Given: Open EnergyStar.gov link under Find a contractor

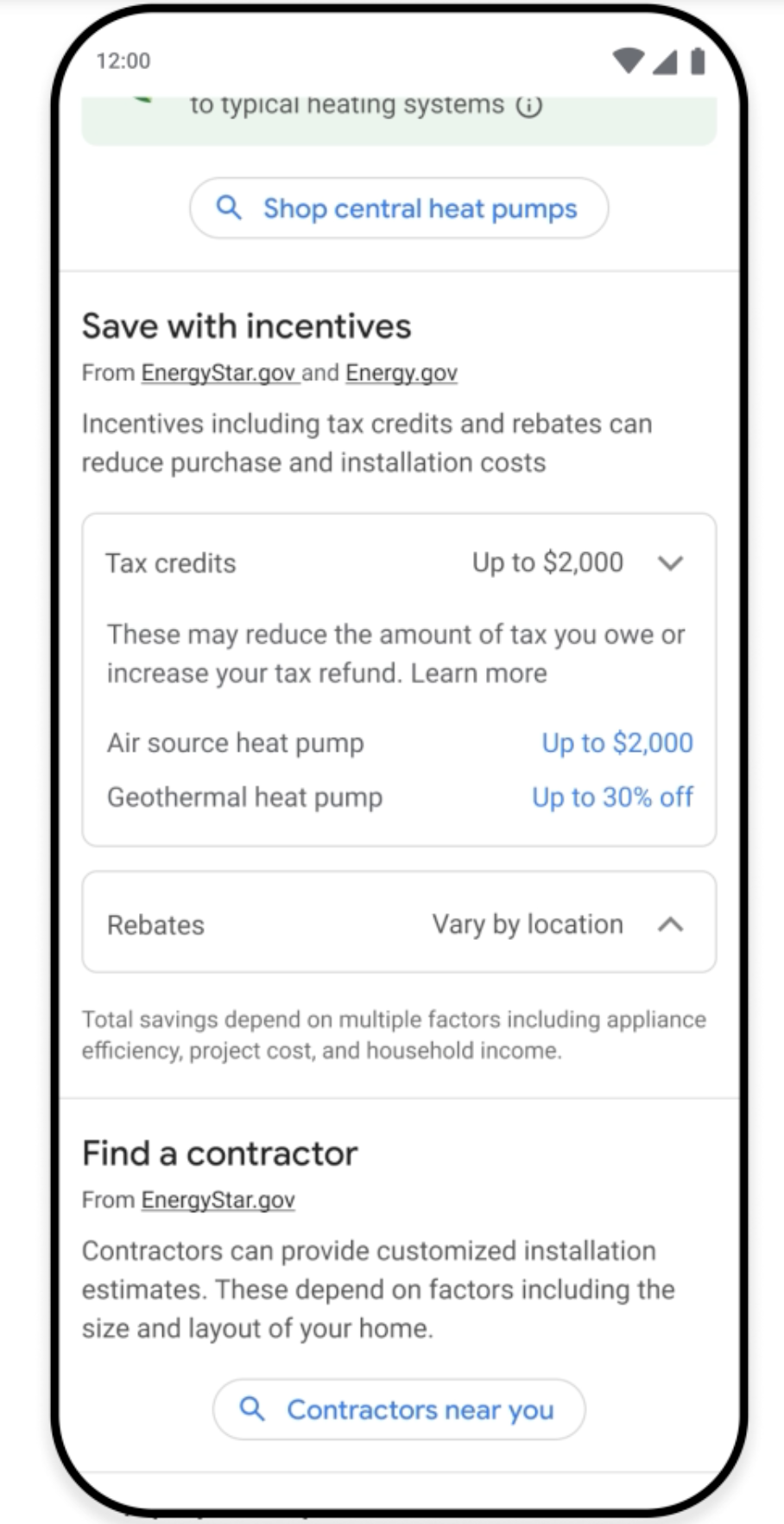Looking at the screenshot, I should point(218,1200).
